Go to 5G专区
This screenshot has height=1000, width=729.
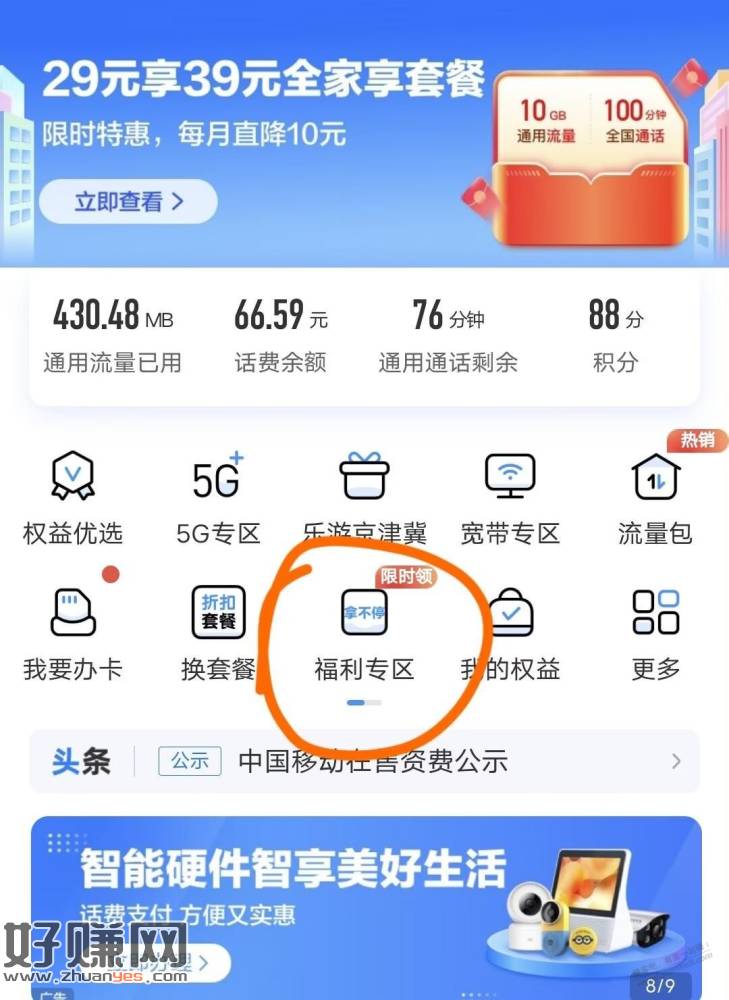click(218, 497)
